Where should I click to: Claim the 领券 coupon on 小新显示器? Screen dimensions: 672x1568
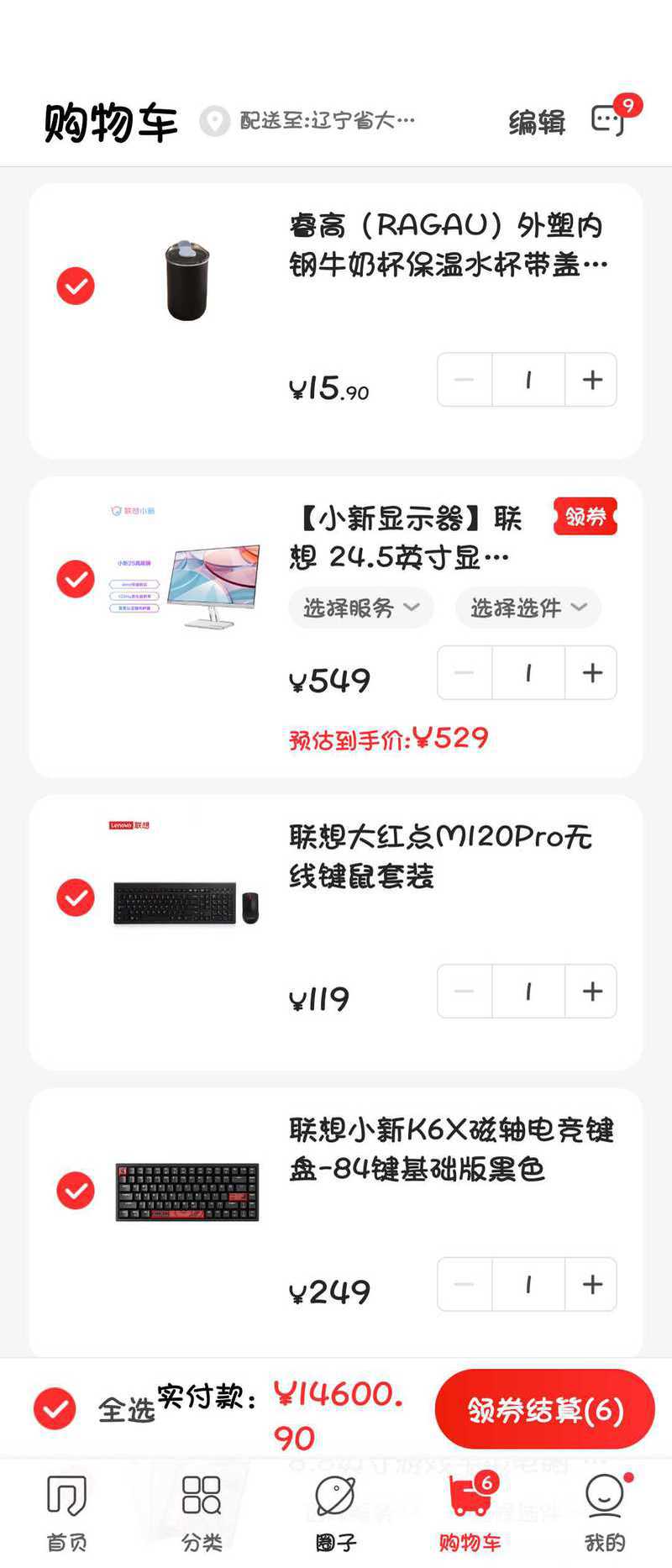(585, 516)
